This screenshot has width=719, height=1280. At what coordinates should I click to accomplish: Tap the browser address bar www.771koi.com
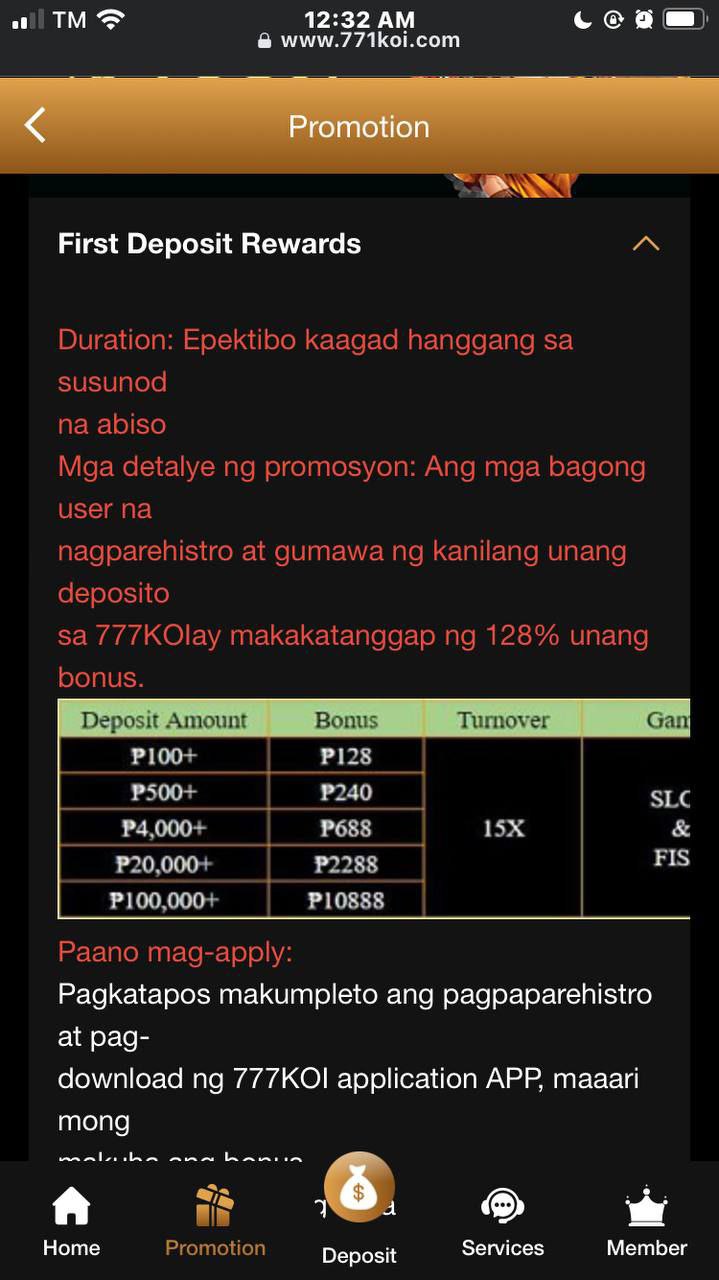coord(359,41)
